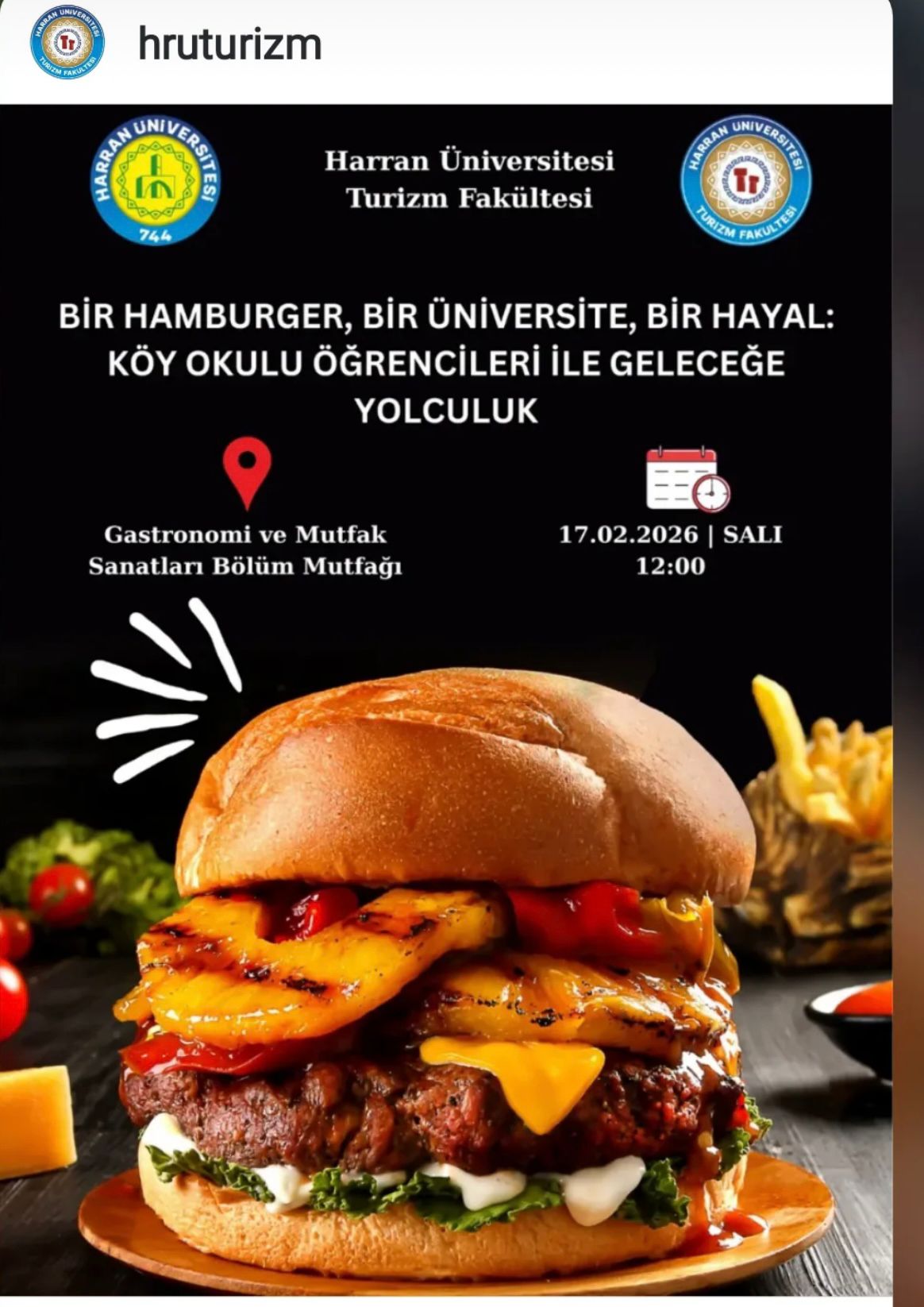Click the hruturizm username link
This screenshot has height=1307, width=924.
tap(229, 45)
